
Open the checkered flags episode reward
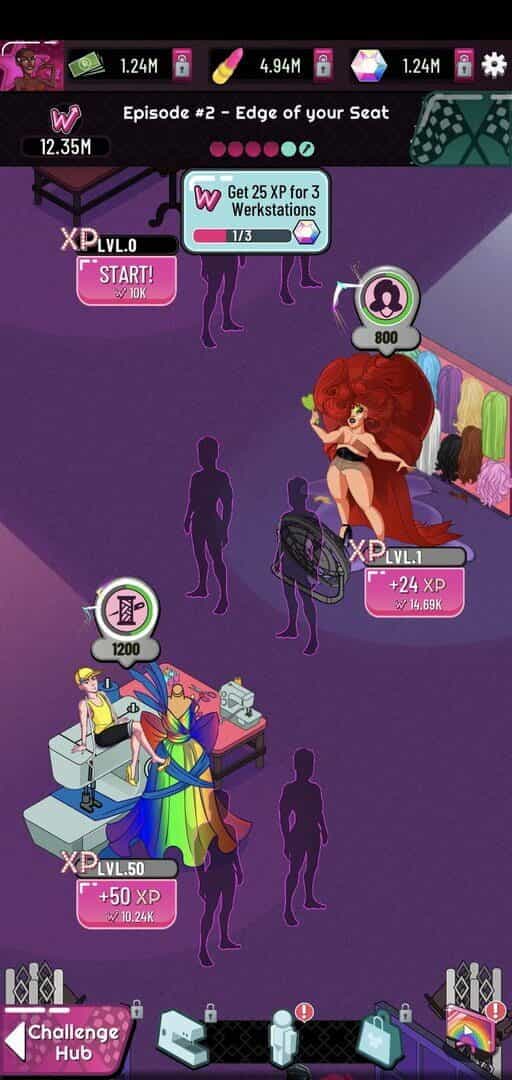tap(461, 129)
